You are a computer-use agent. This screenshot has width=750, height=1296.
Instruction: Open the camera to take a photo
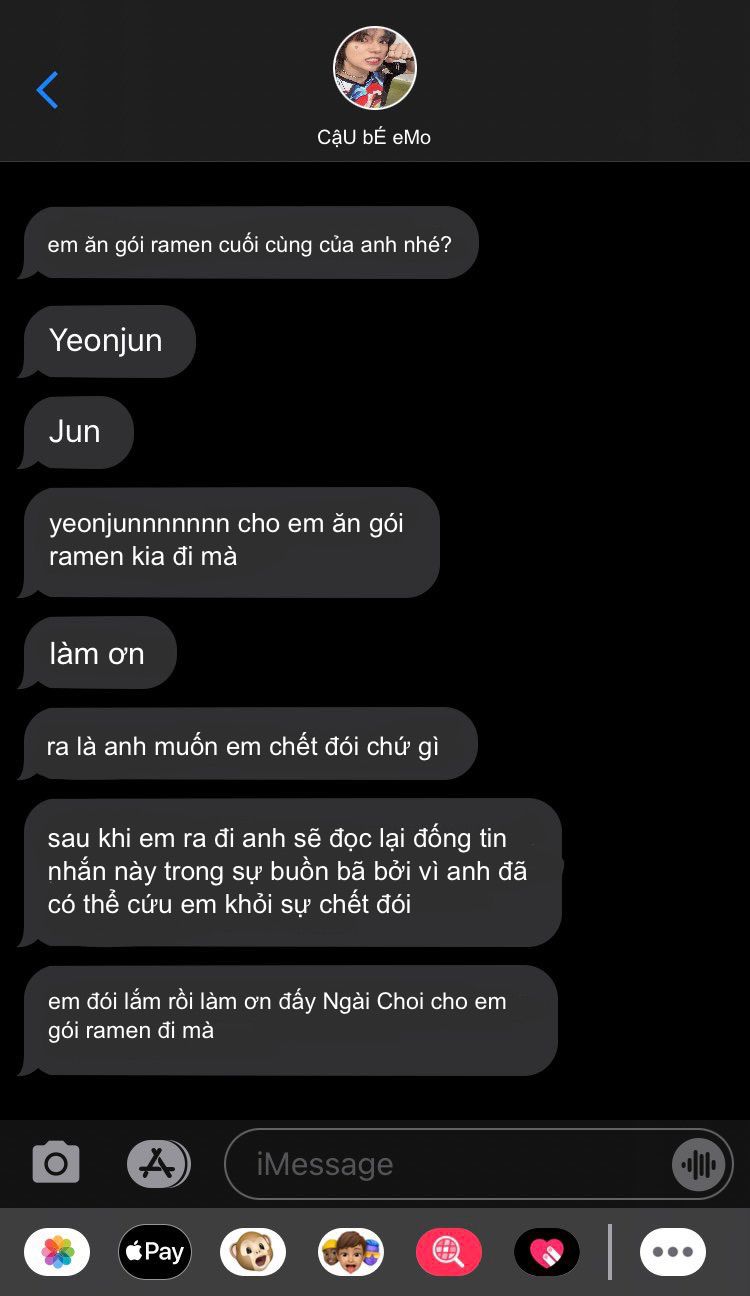point(56,1163)
